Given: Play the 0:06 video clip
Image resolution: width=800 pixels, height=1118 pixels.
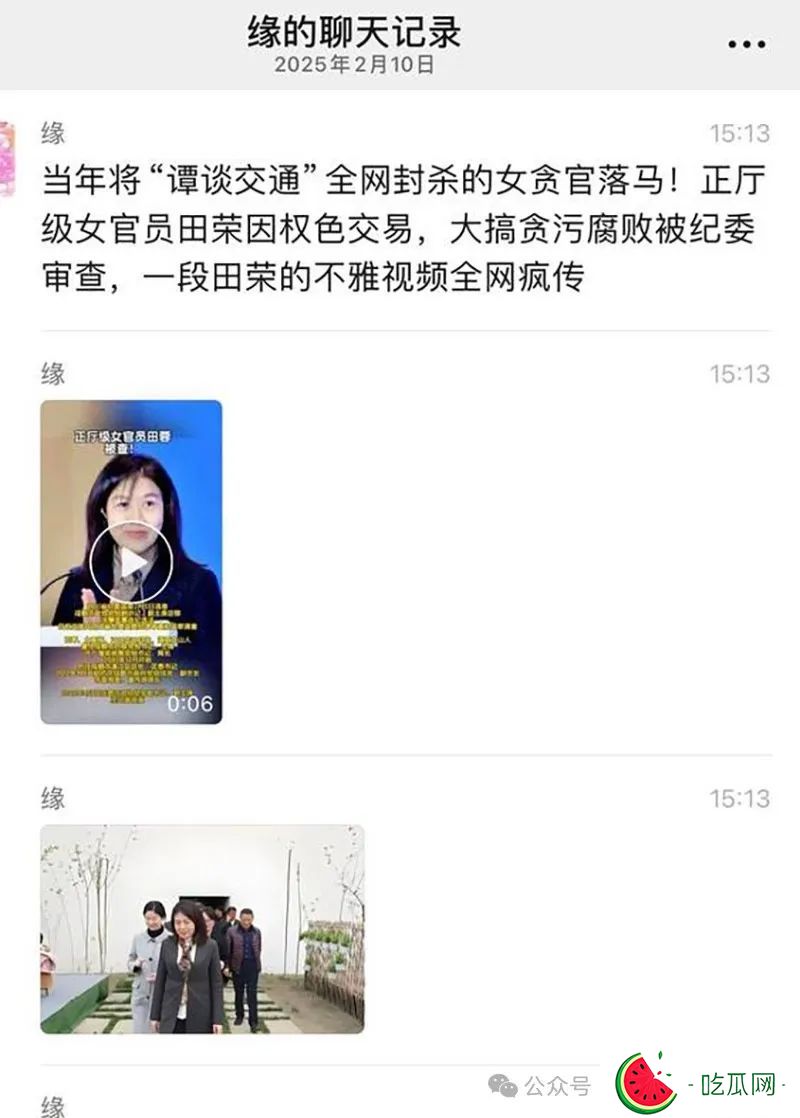Looking at the screenshot, I should coord(131,562).
